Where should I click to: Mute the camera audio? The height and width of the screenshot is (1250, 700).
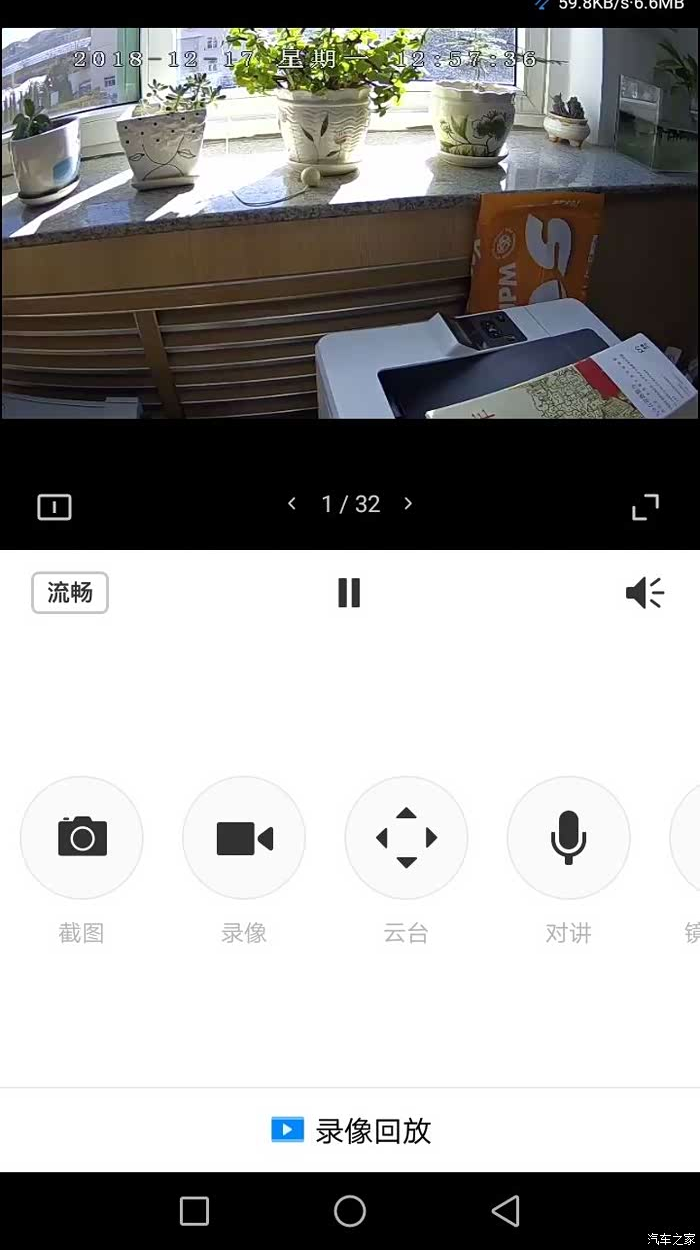click(x=645, y=593)
